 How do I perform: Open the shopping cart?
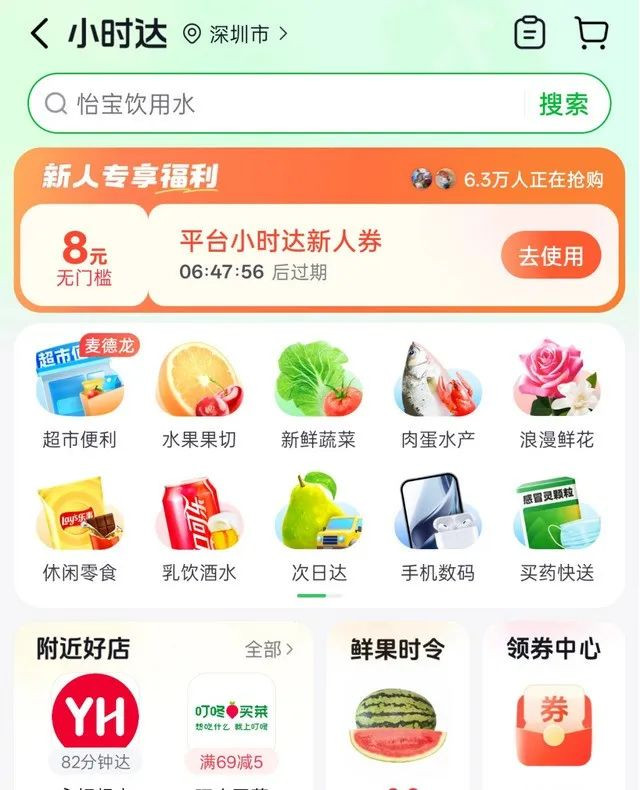(x=592, y=34)
